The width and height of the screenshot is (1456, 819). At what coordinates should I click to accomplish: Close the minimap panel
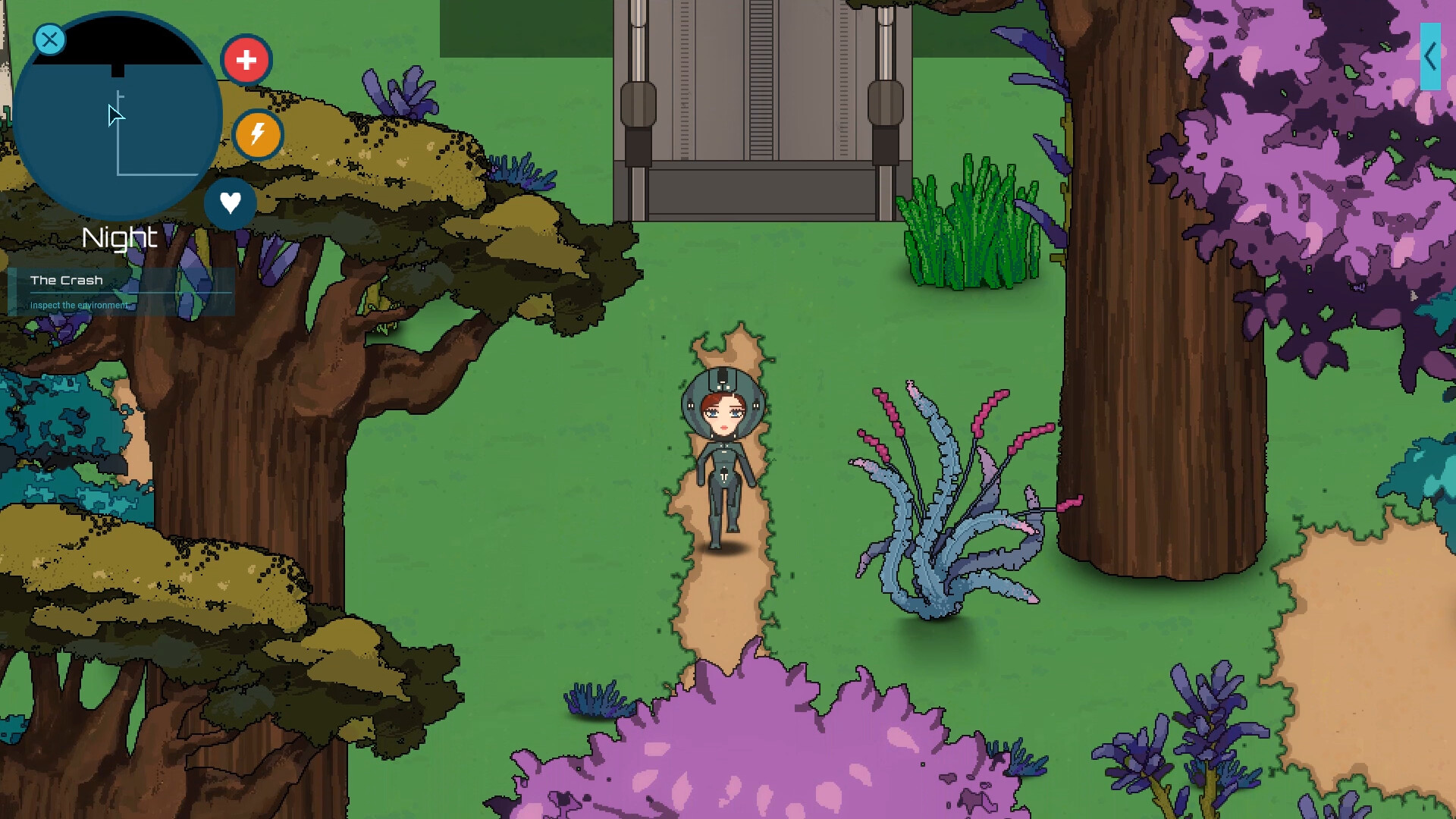pyautogui.click(x=50, y=39)
